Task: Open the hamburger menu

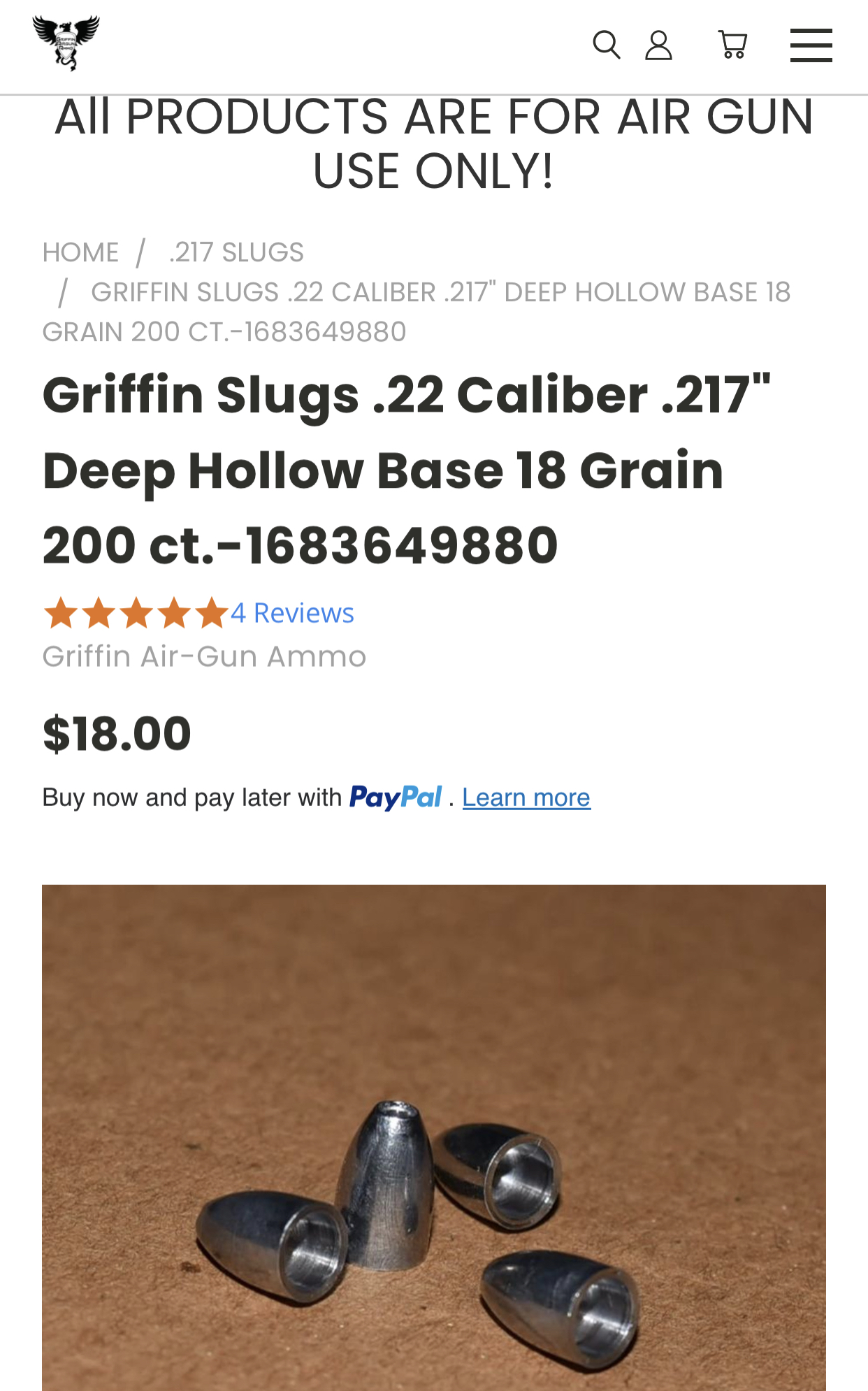Action: pos(811,45)
